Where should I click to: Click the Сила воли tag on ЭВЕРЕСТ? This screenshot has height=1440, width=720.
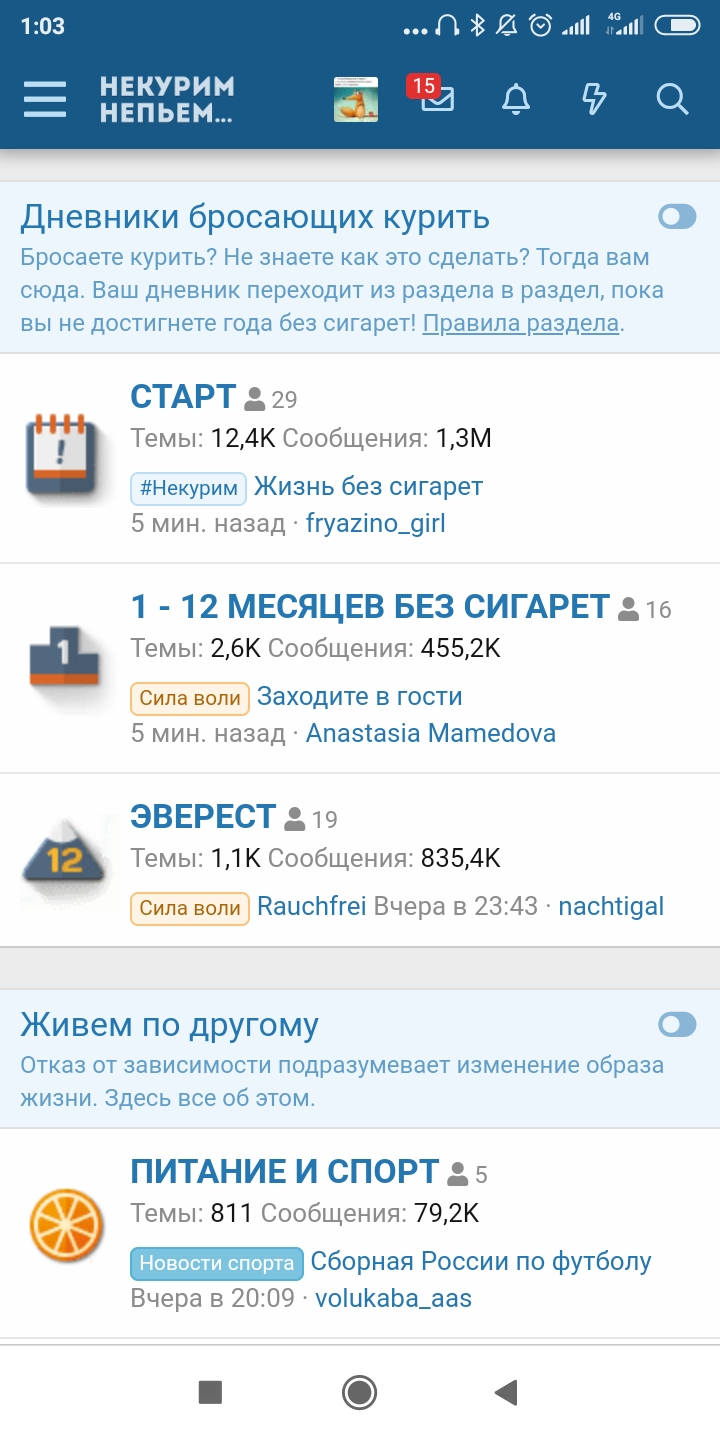[x=189, y=908]
